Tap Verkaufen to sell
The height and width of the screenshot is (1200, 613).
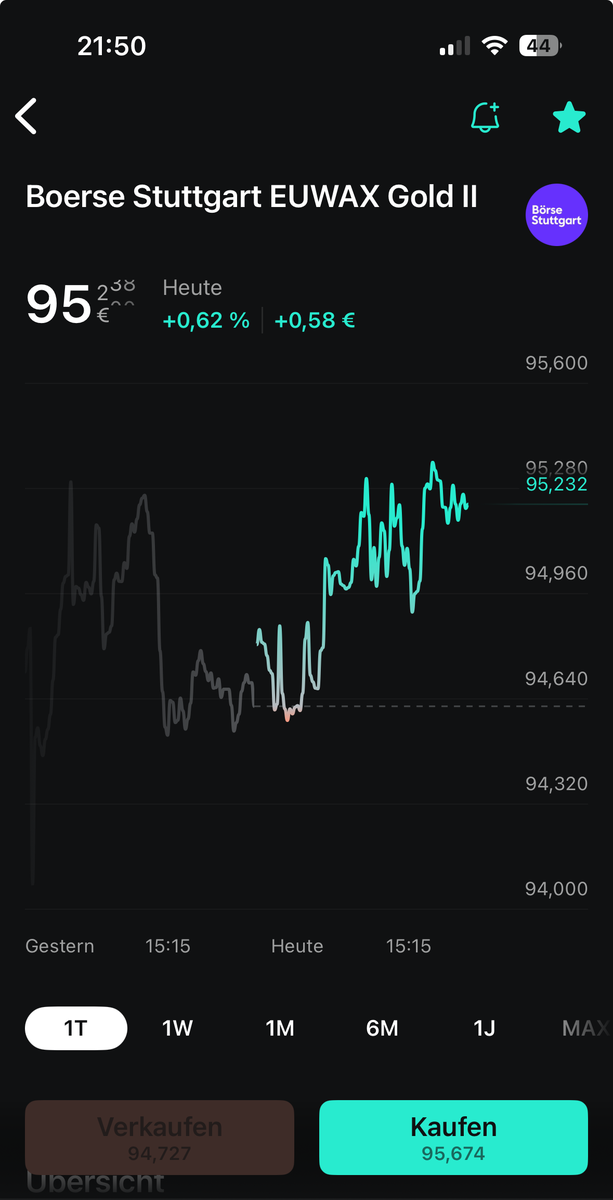(160, 1137)
